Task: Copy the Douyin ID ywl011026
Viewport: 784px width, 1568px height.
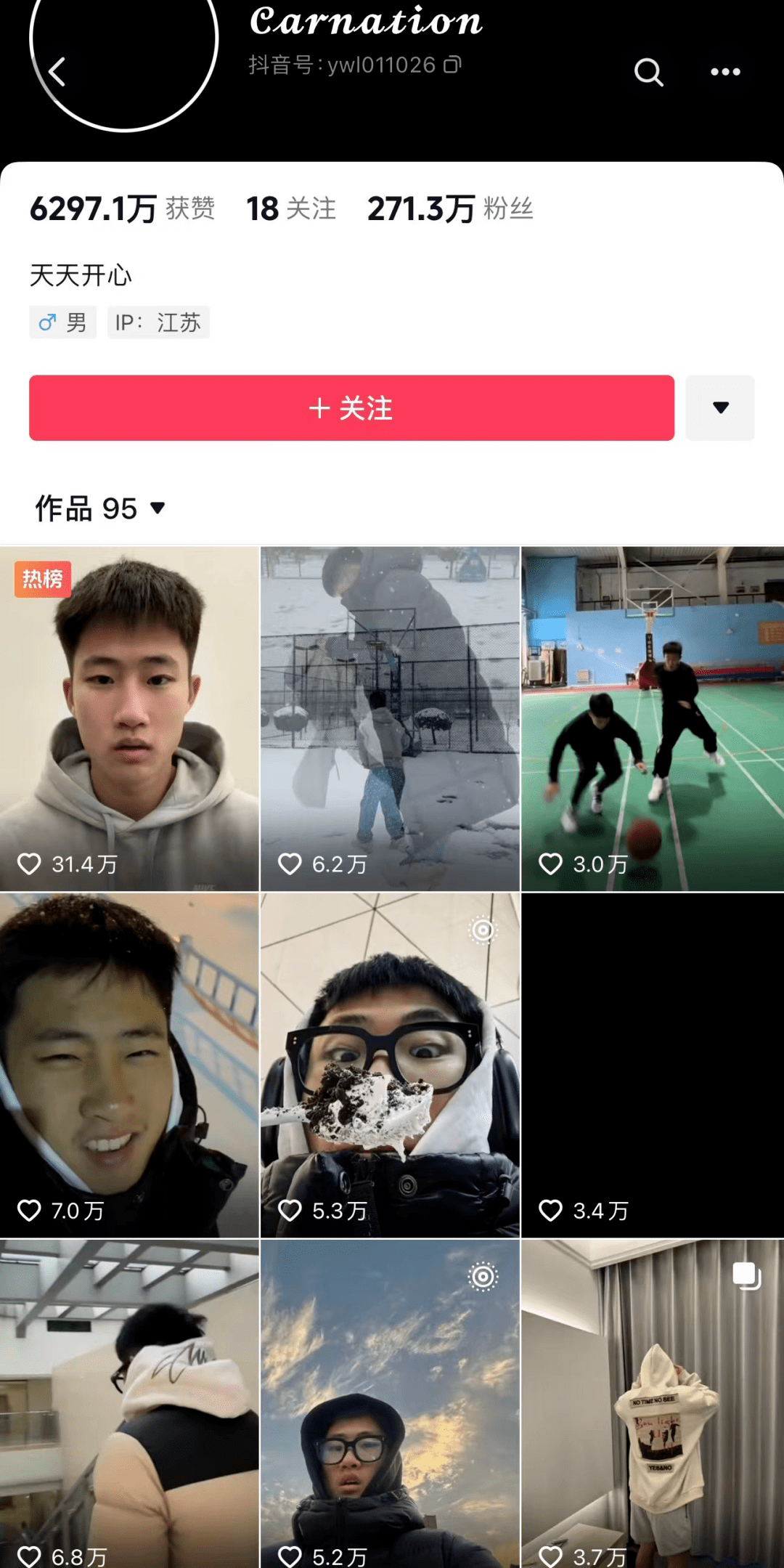Action: 453,65
